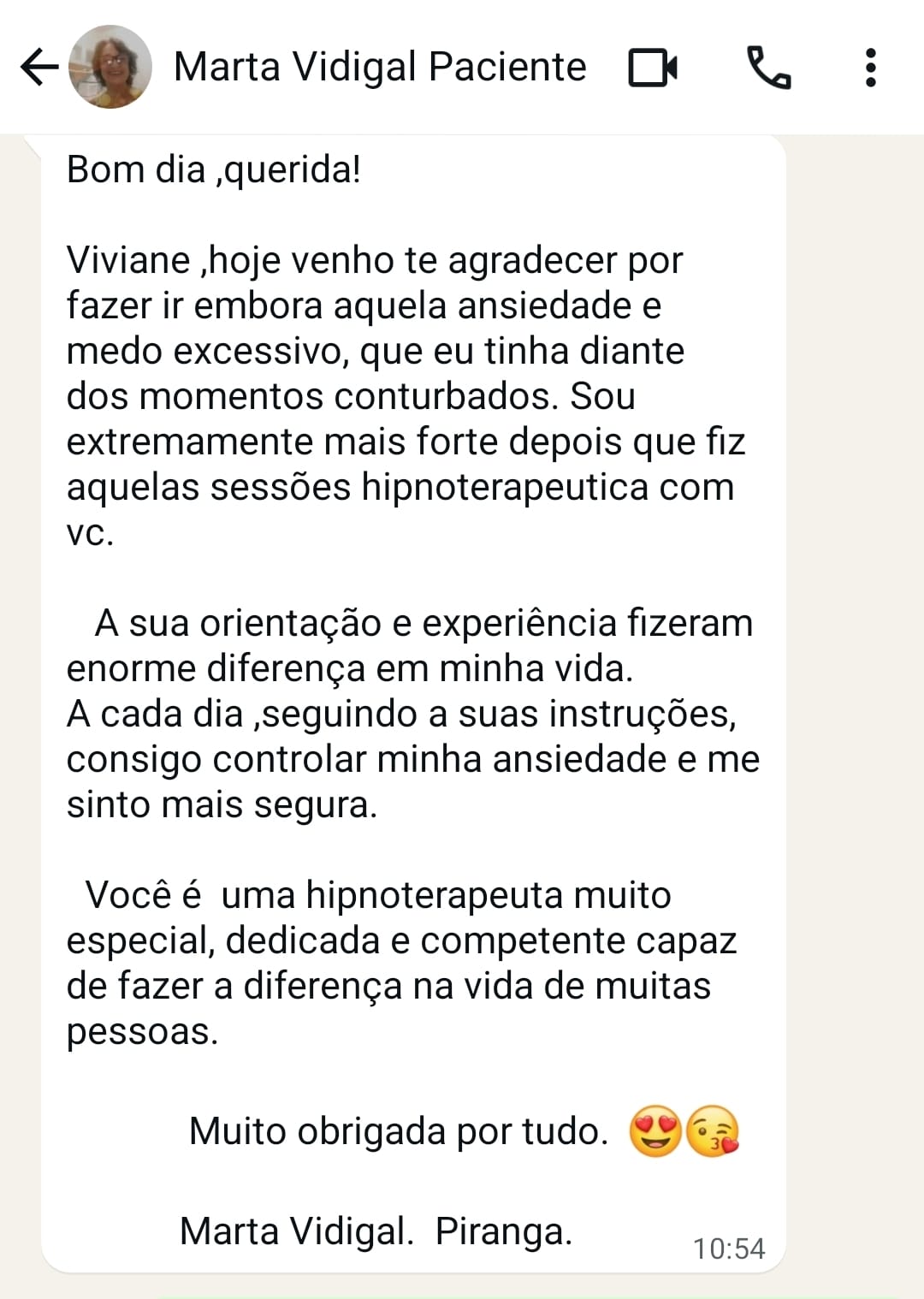
Task: Open the three-dot overflow menu
Action: coord(871,68)
